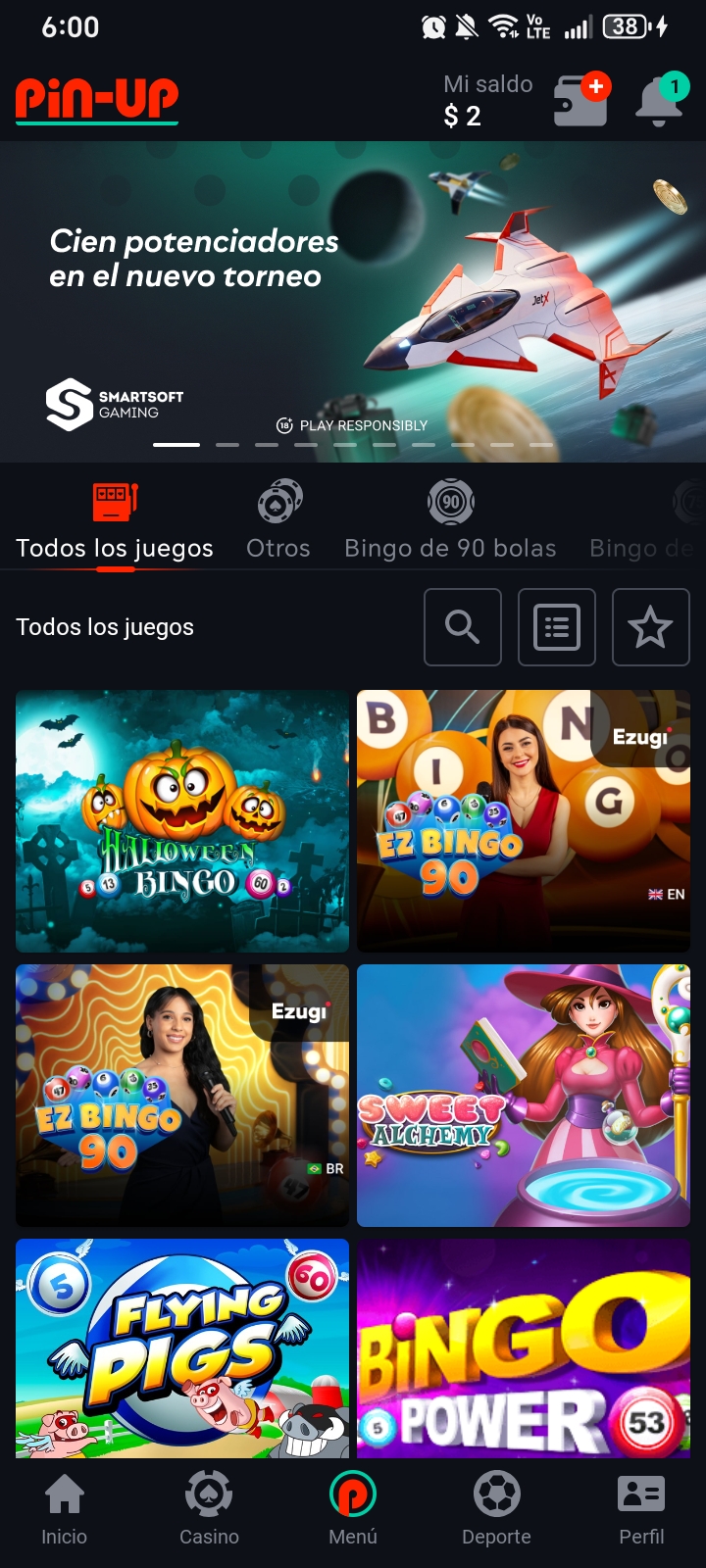
Task: Open the wallet deposit icon
Action: pos(580,101)
